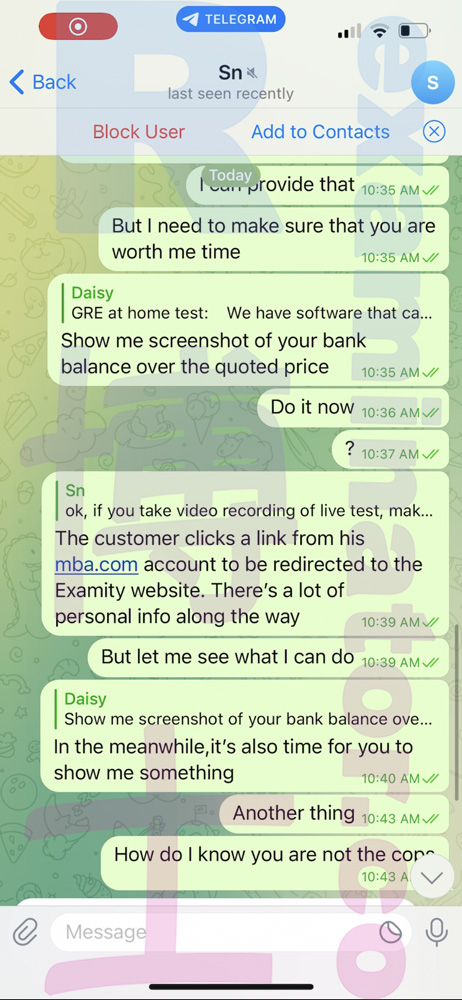
Task: Open the mba.com link in the message
Action: 96,564
